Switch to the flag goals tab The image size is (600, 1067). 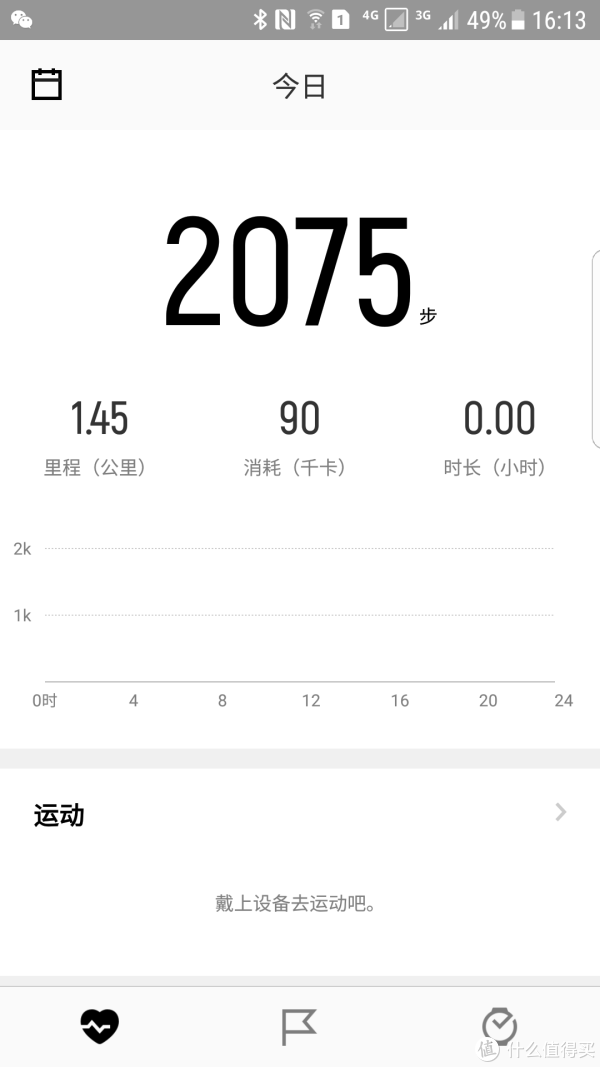(299, 1027)
